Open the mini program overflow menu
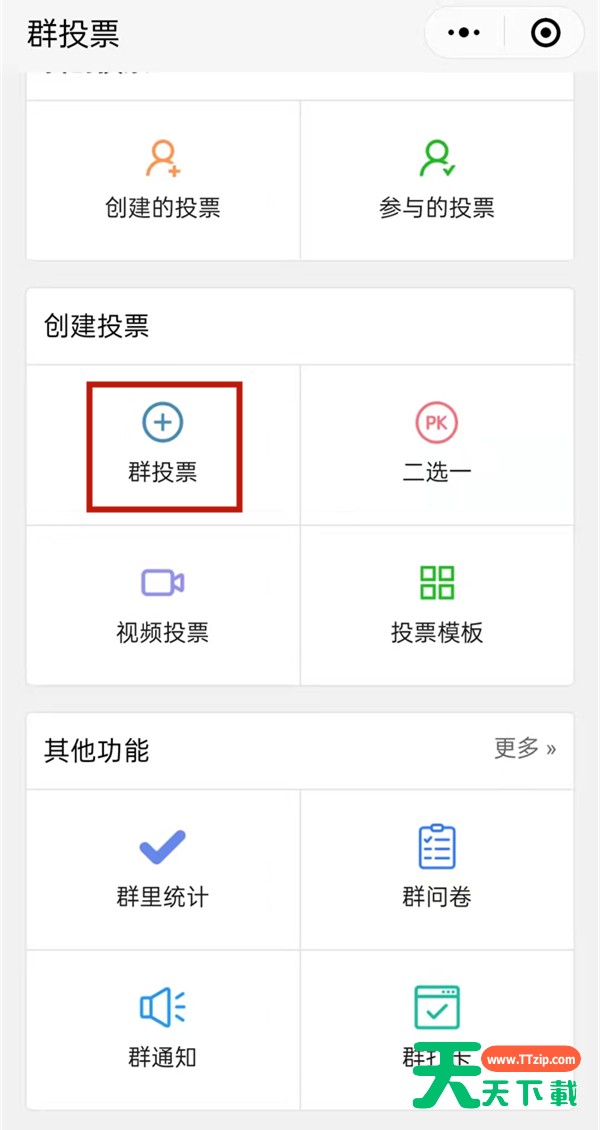The image size is (600, 1130). [464, 32]
